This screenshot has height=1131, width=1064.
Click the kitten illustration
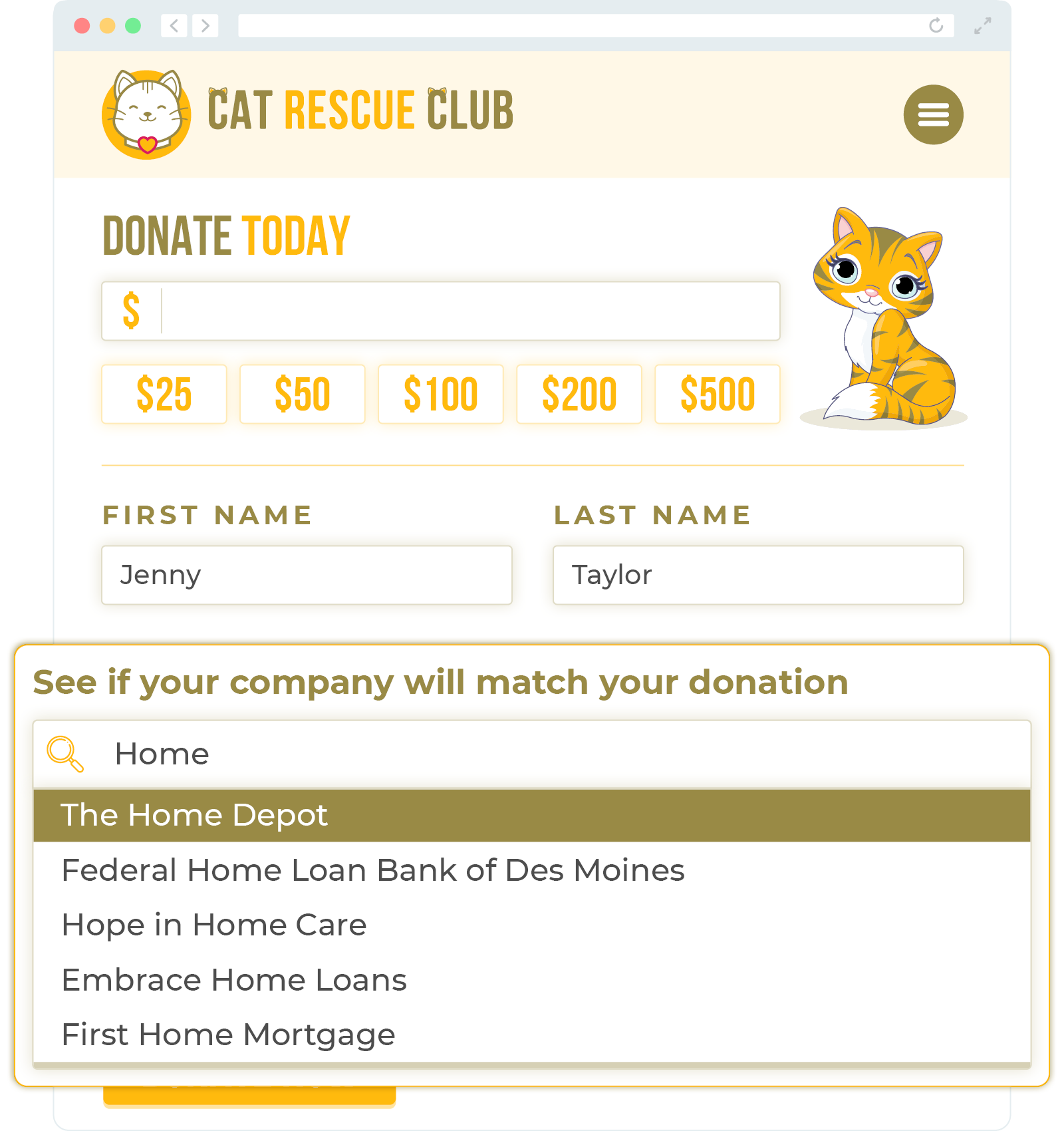point(878,313)
